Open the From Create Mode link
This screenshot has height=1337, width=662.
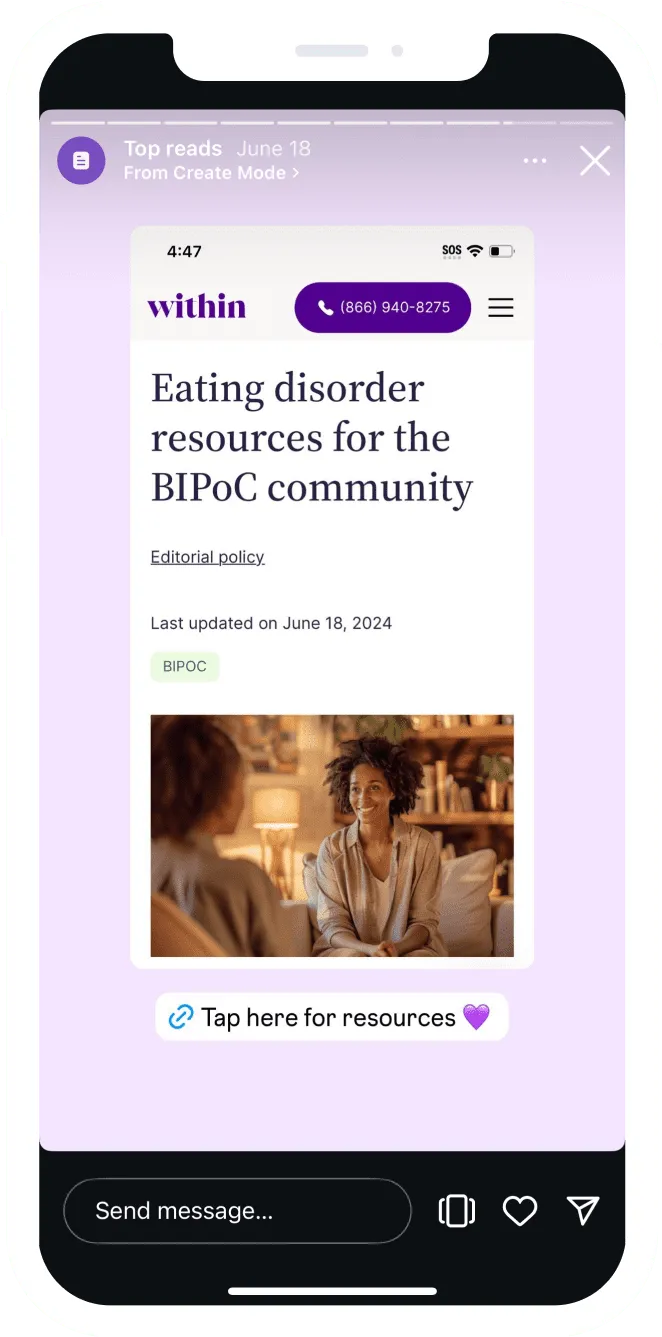point(211,173)
